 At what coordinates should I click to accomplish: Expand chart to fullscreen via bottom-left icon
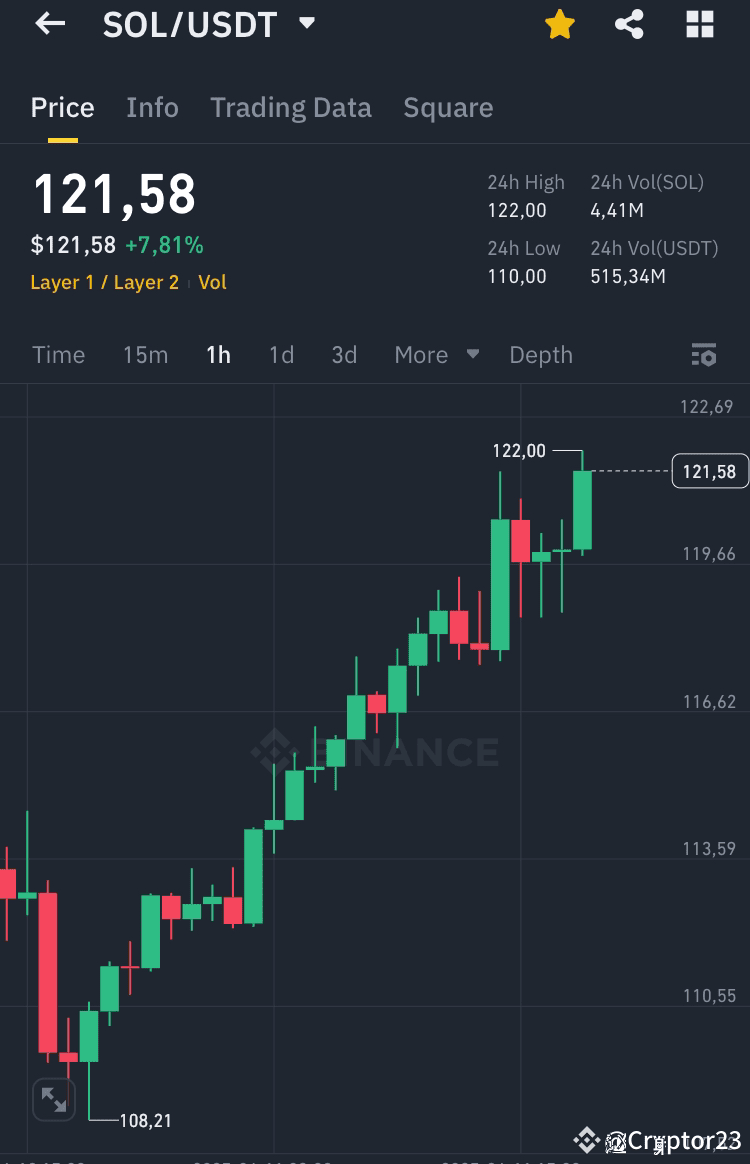point(54,1099)
